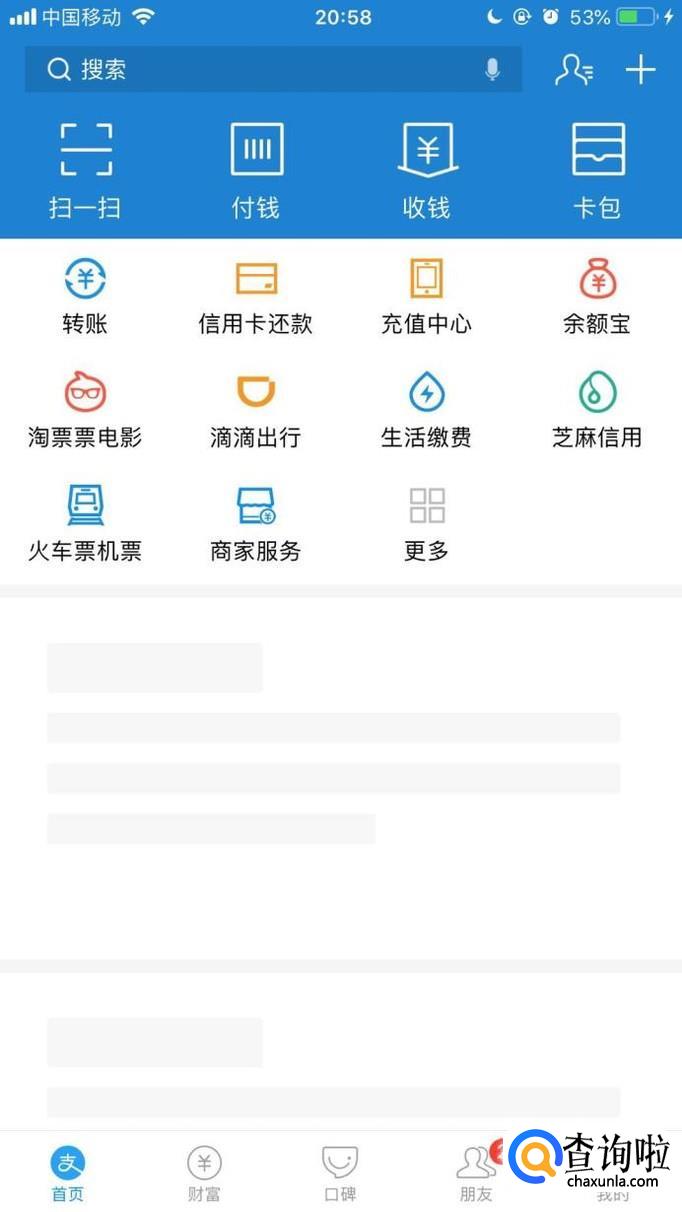Switch to the 财富 tab
This screenshot has height=1212, width=682.
pyautogui.click(x=204, y=1174)
